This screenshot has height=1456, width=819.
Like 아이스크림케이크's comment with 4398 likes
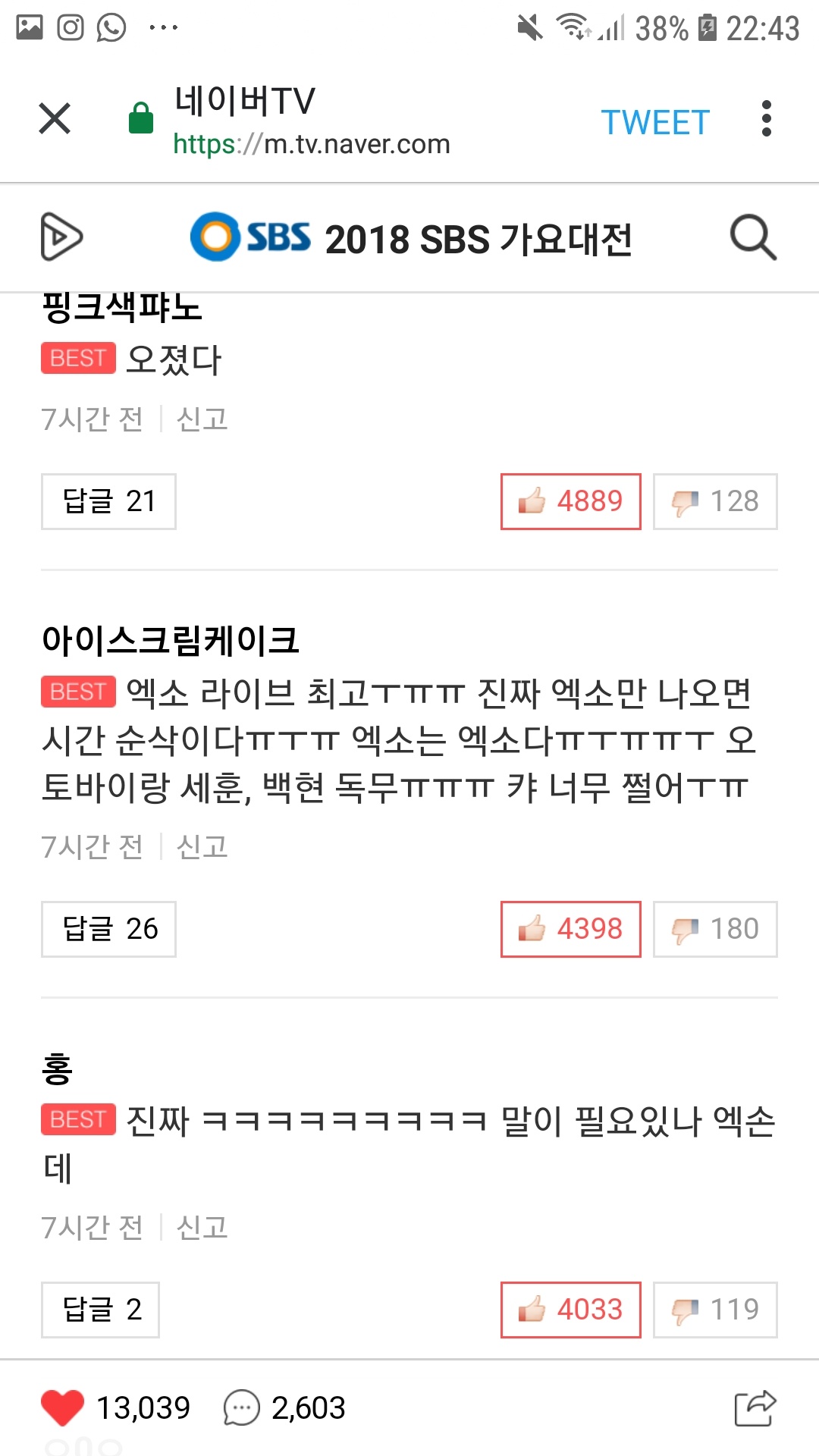coord(570,929)
